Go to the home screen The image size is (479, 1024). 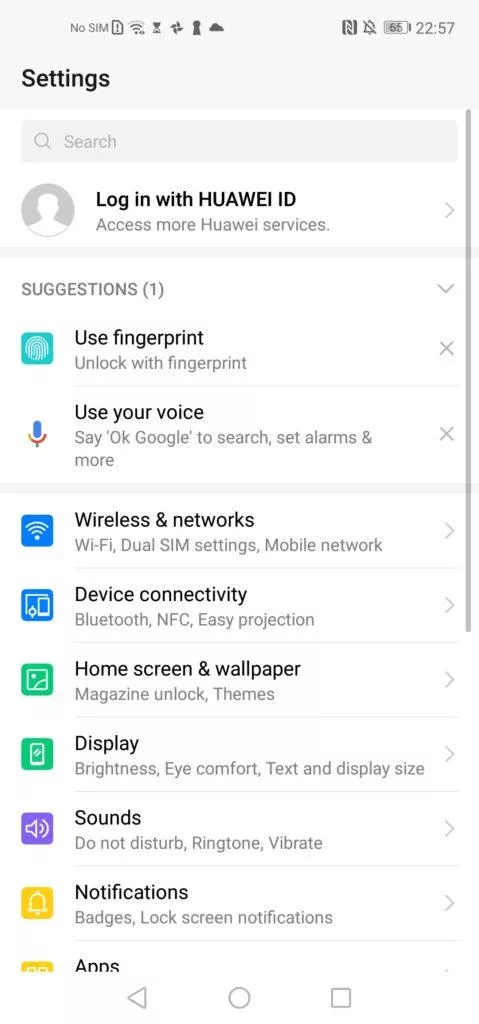click(239, 997)
